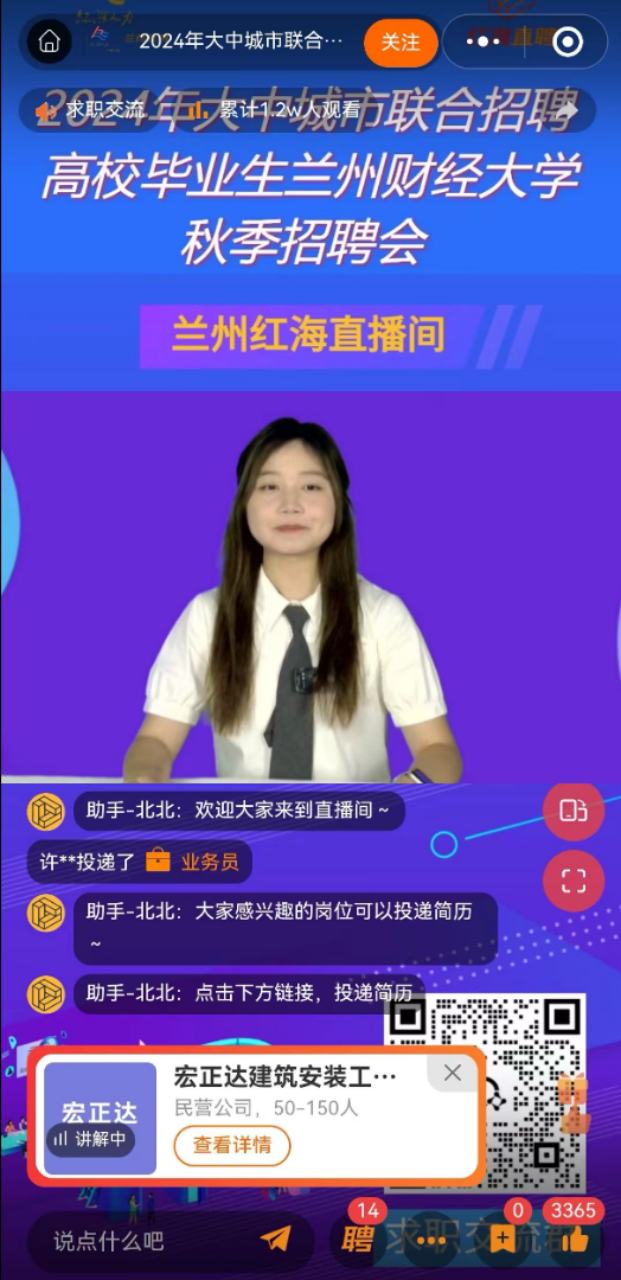Tap the switch-screen floating icon
This screenshot has width=621, height=1280.
click(573, 811)
